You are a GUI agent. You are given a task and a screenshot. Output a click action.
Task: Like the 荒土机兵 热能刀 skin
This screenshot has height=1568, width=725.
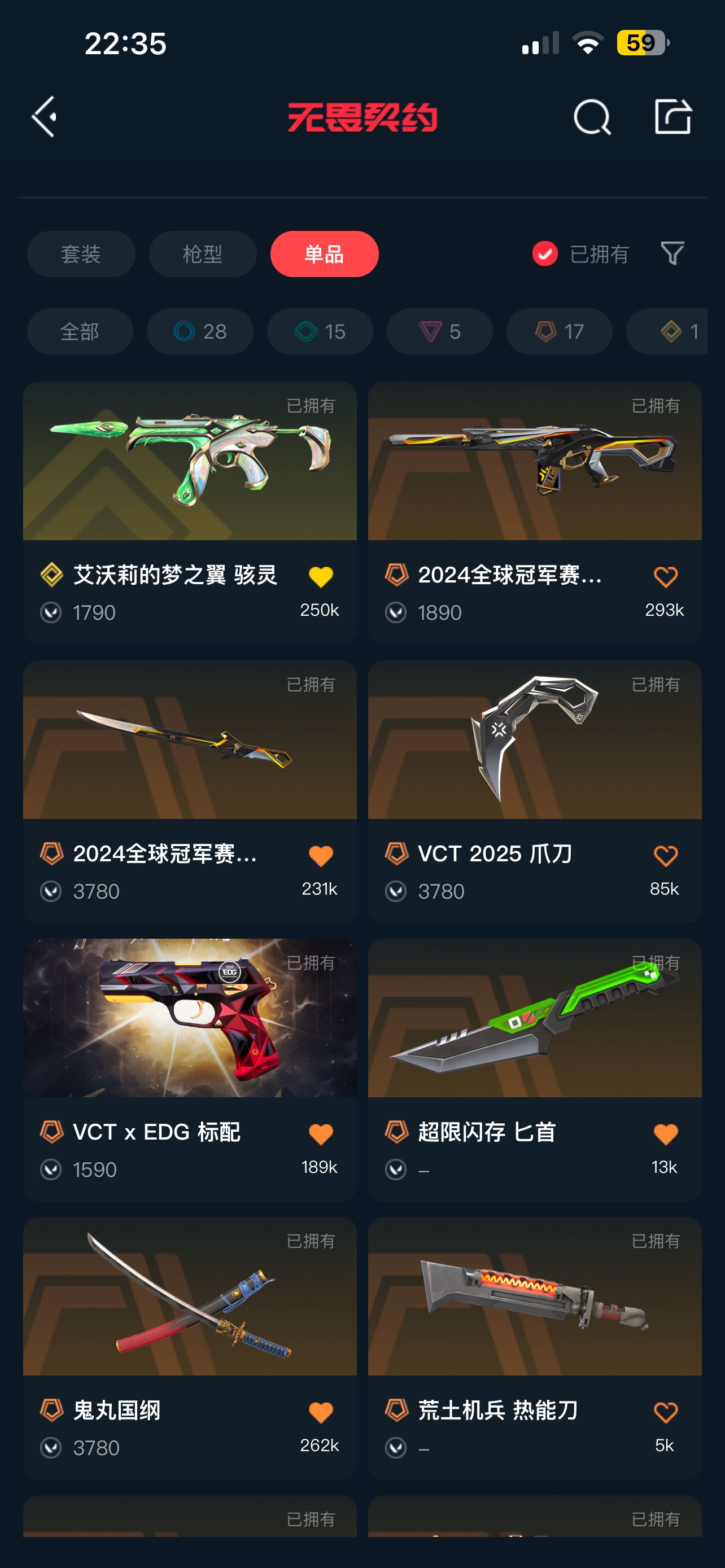click(665, 1412)
